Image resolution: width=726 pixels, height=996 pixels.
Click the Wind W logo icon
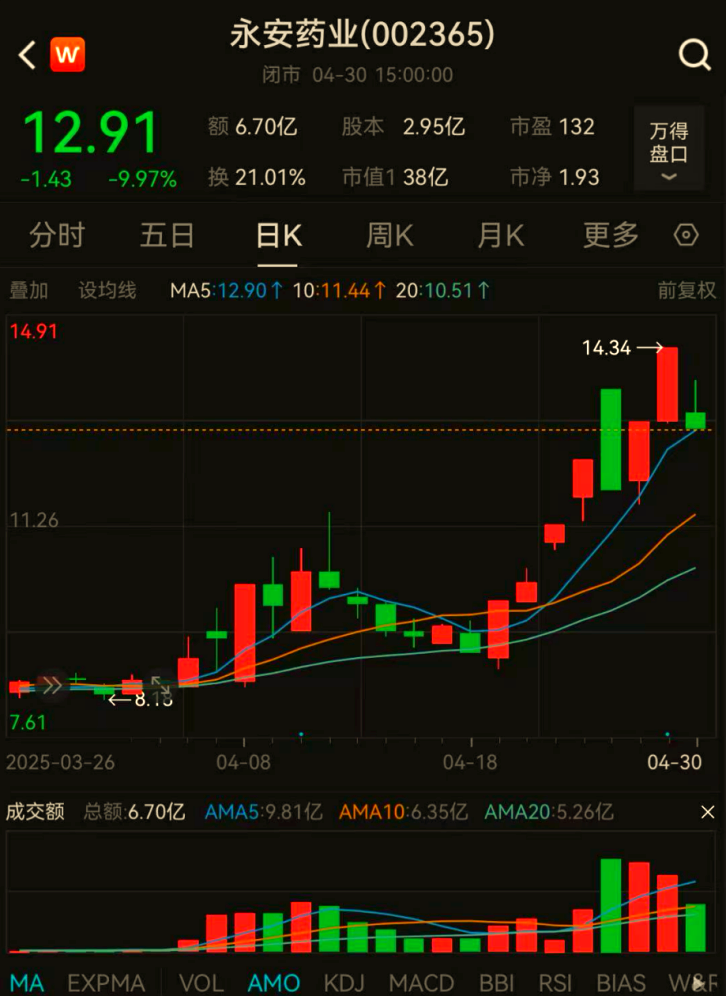click(x=66, y=55)
